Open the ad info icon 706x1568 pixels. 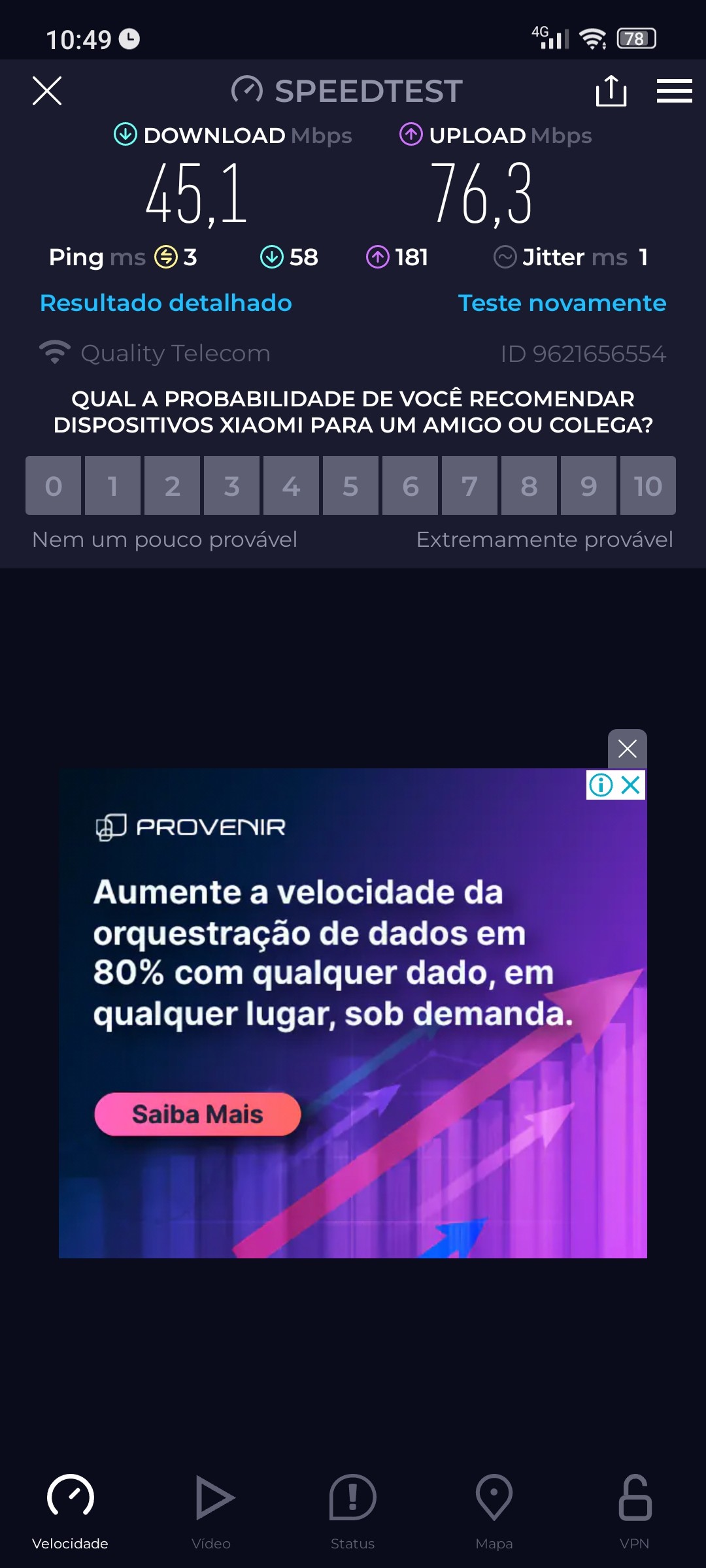coord(601,785)
